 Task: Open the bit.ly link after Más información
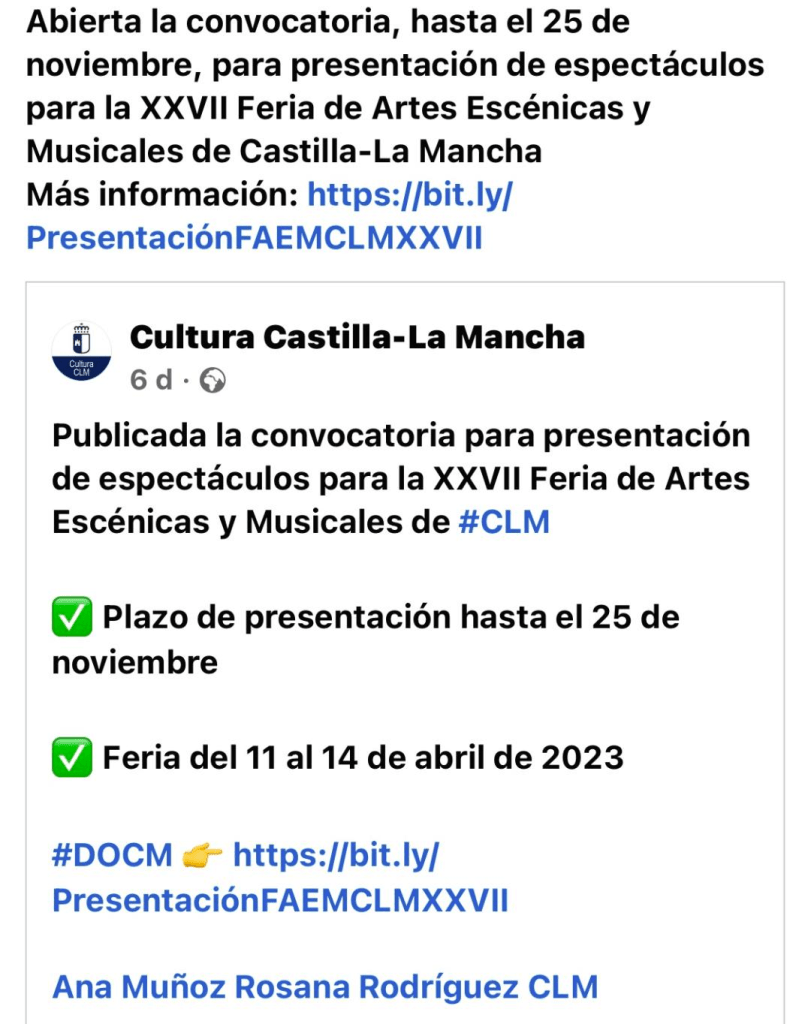pos(408,194)
